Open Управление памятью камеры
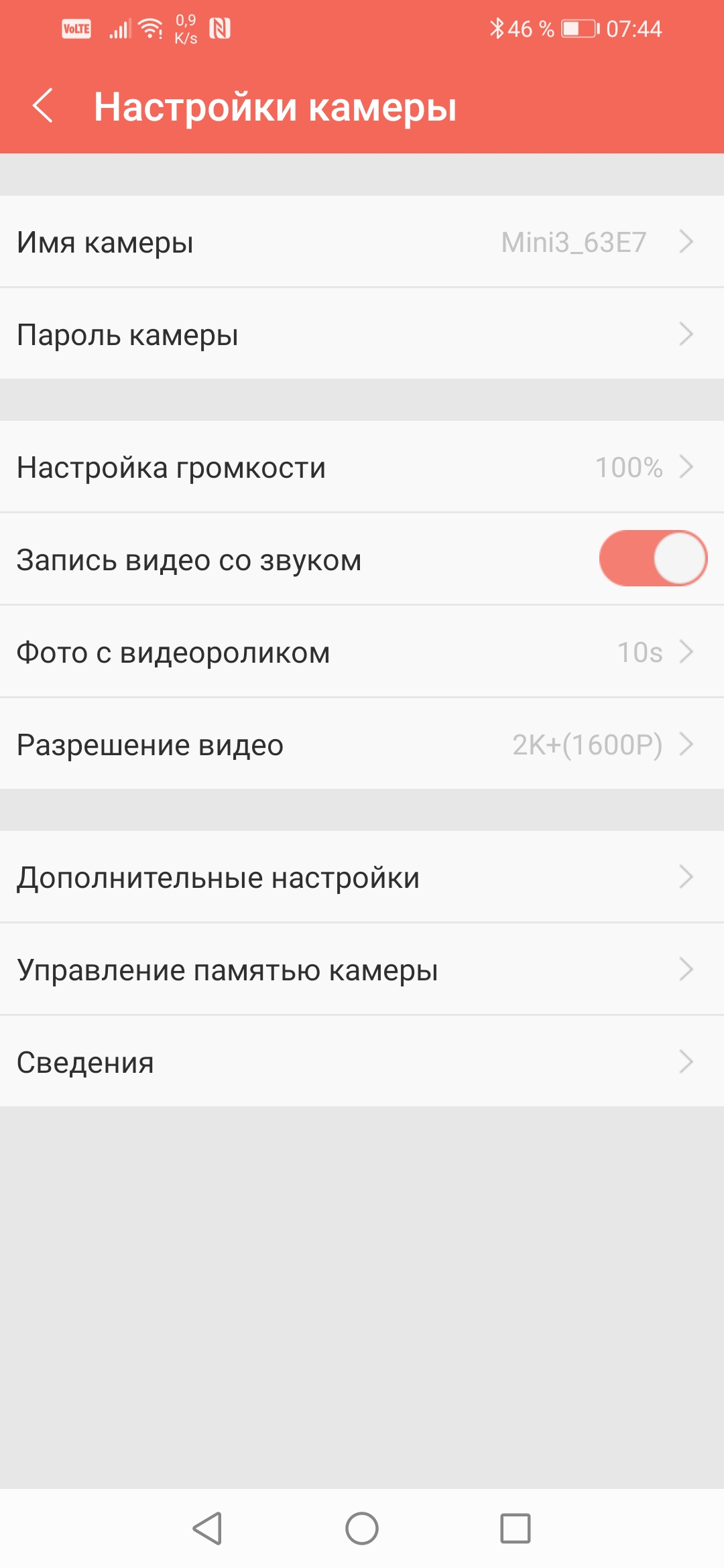This screenshot has height=1568, width=724. coord(362,970)
